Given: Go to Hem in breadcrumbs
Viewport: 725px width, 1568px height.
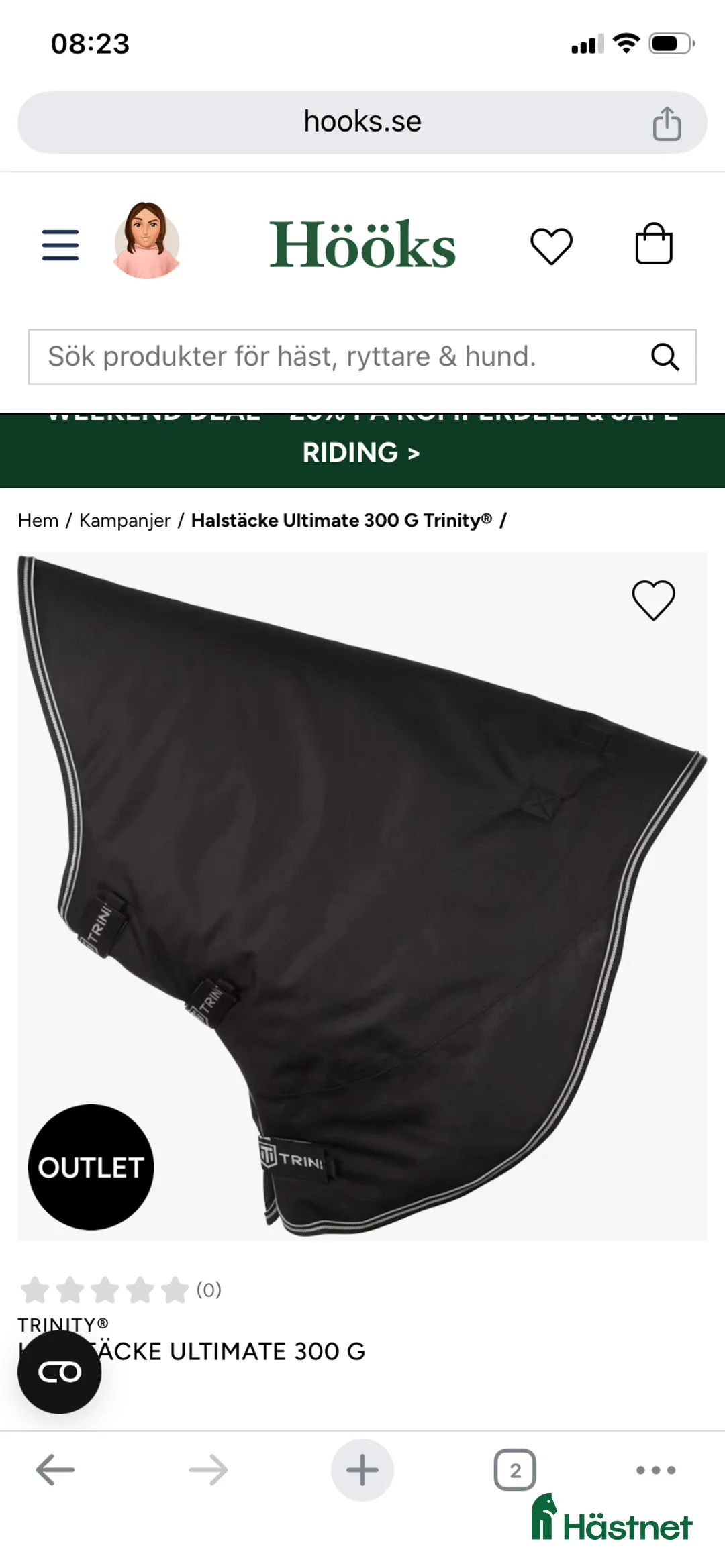Looking at the screenshot, I should 38,521.
